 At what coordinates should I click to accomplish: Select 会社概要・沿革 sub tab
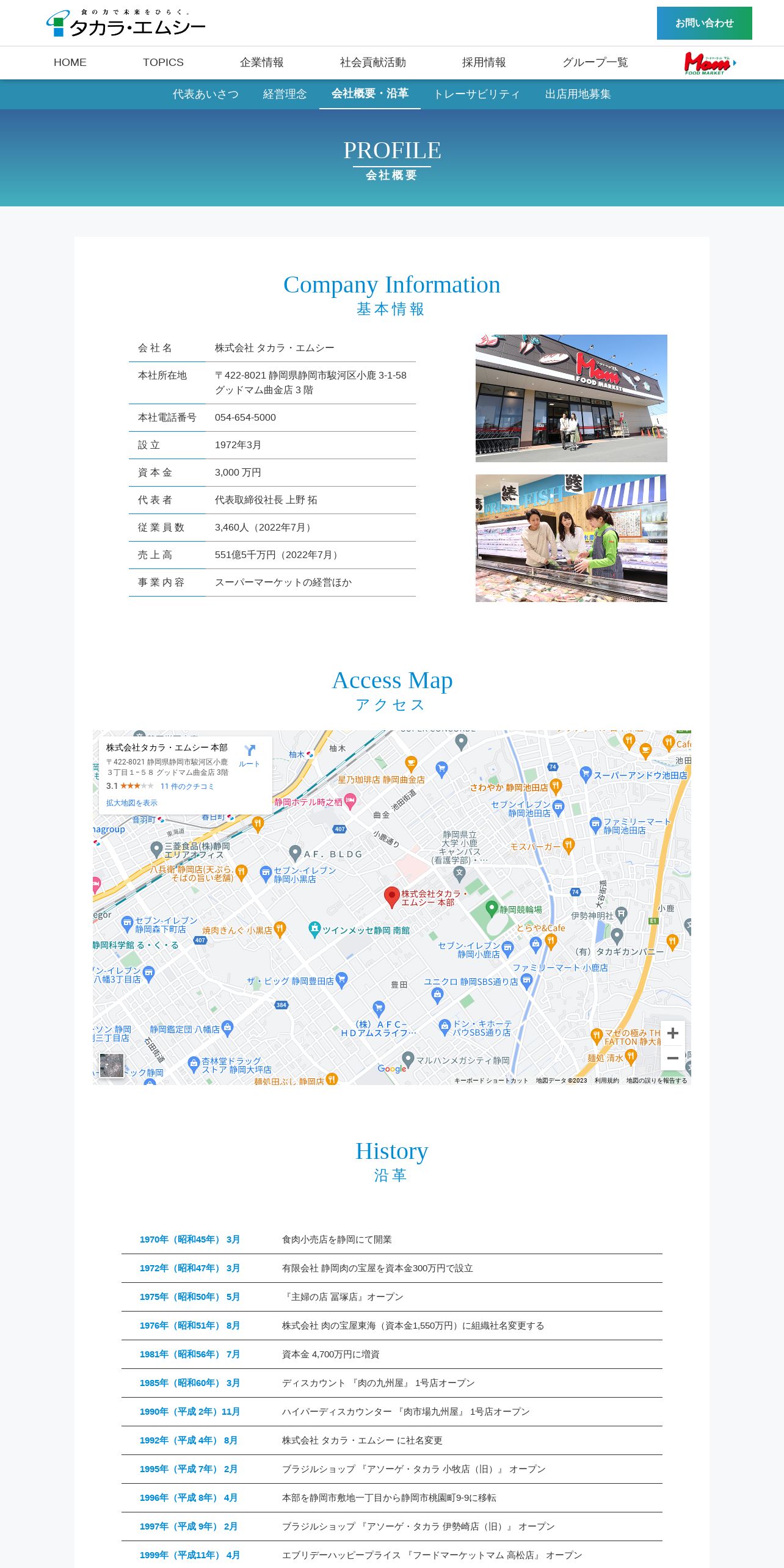coord(369,93)
